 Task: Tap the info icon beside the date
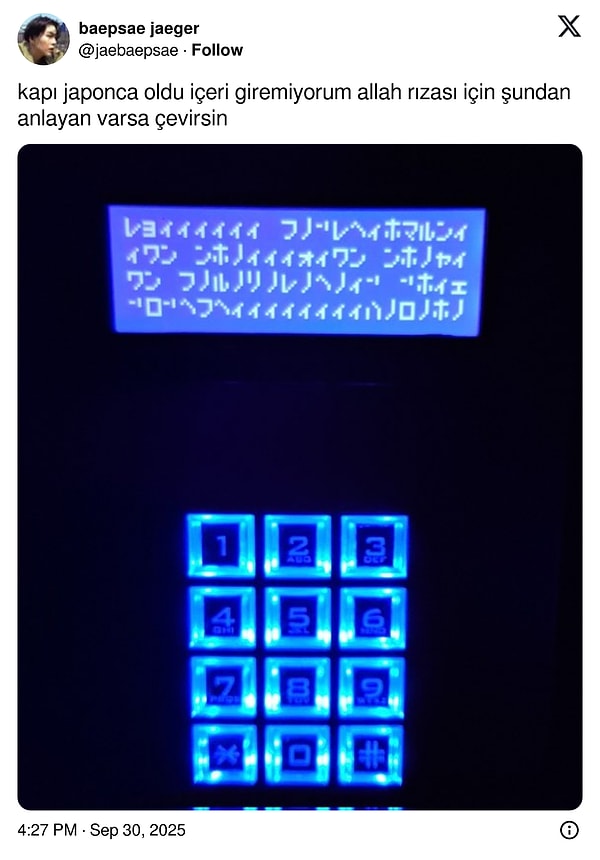tap(569, 830)
